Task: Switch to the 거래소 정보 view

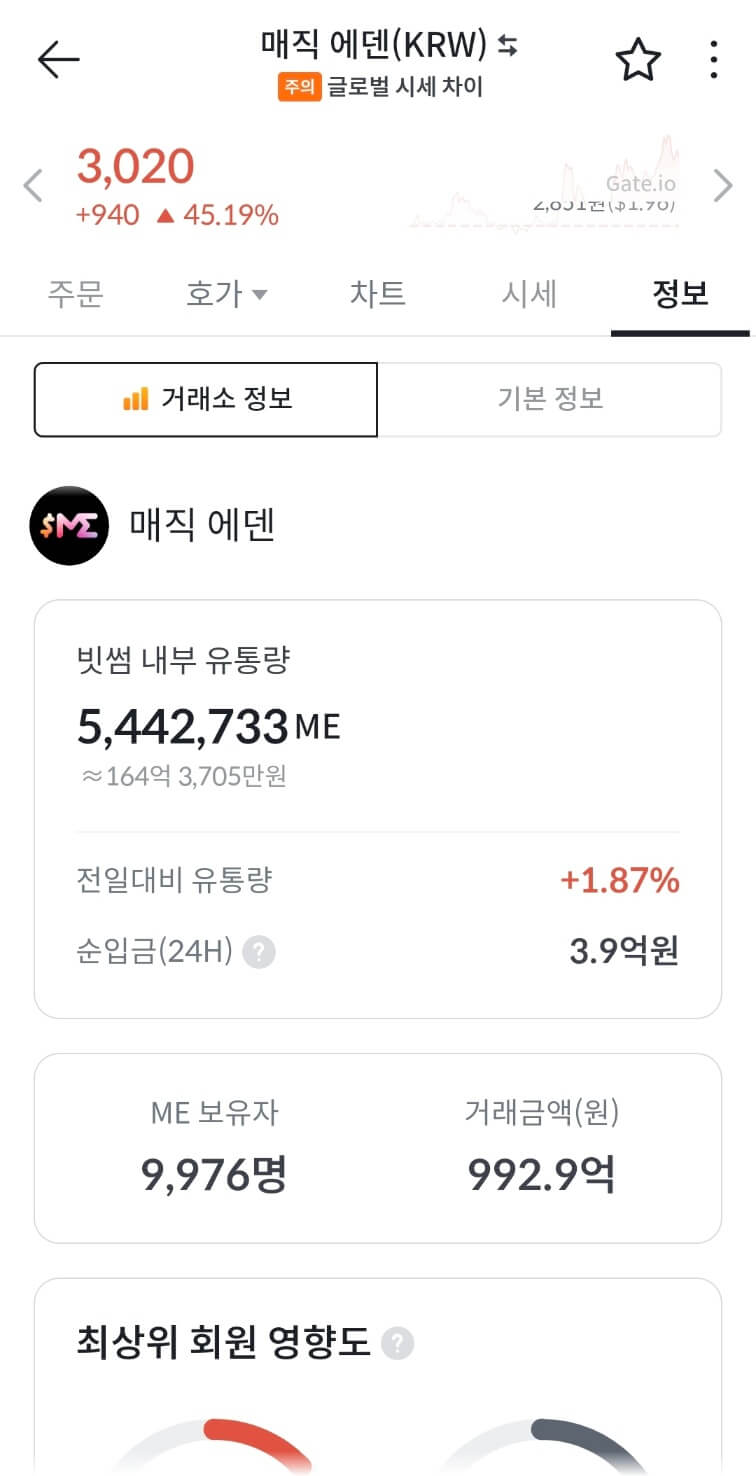Action: click(206, 399)
